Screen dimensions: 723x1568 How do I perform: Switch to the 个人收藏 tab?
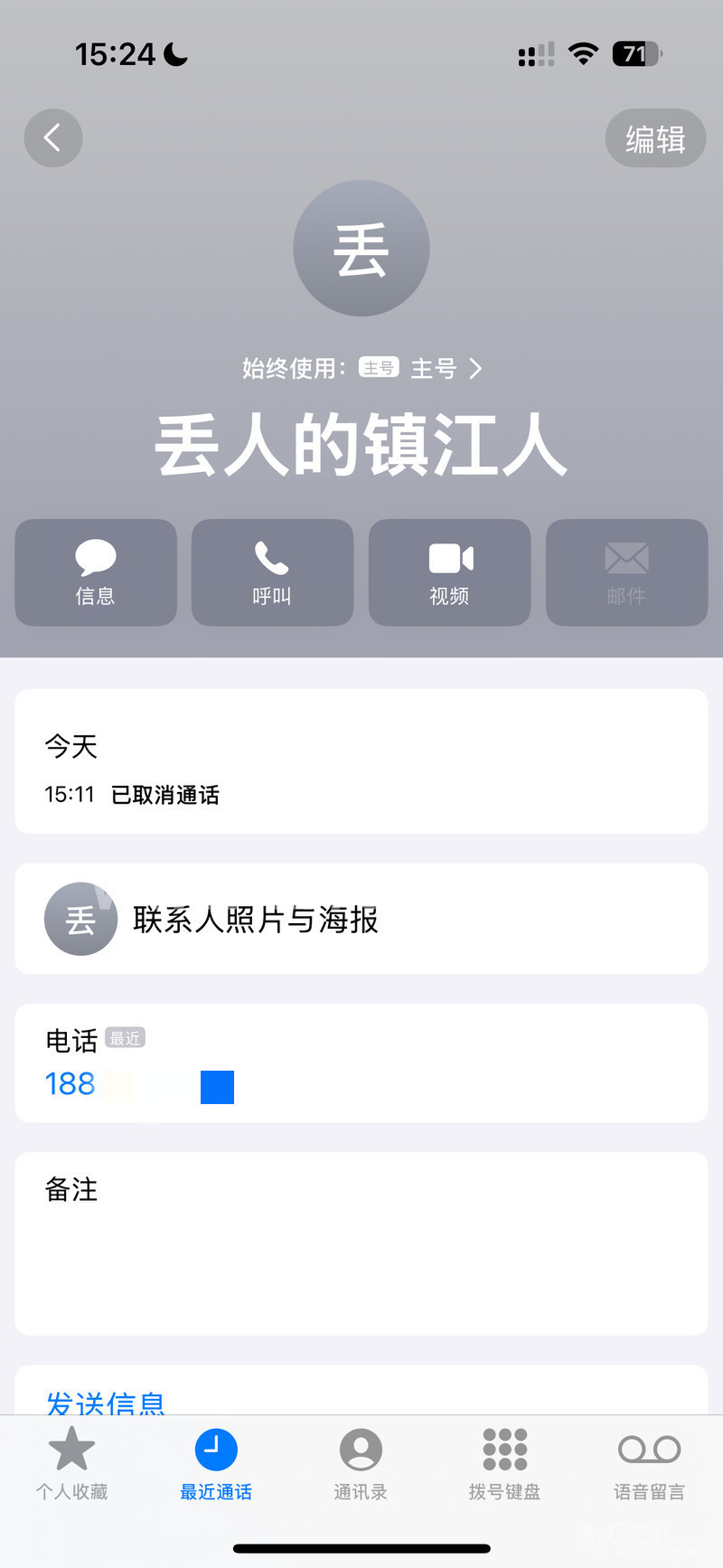click(71, 1463)
